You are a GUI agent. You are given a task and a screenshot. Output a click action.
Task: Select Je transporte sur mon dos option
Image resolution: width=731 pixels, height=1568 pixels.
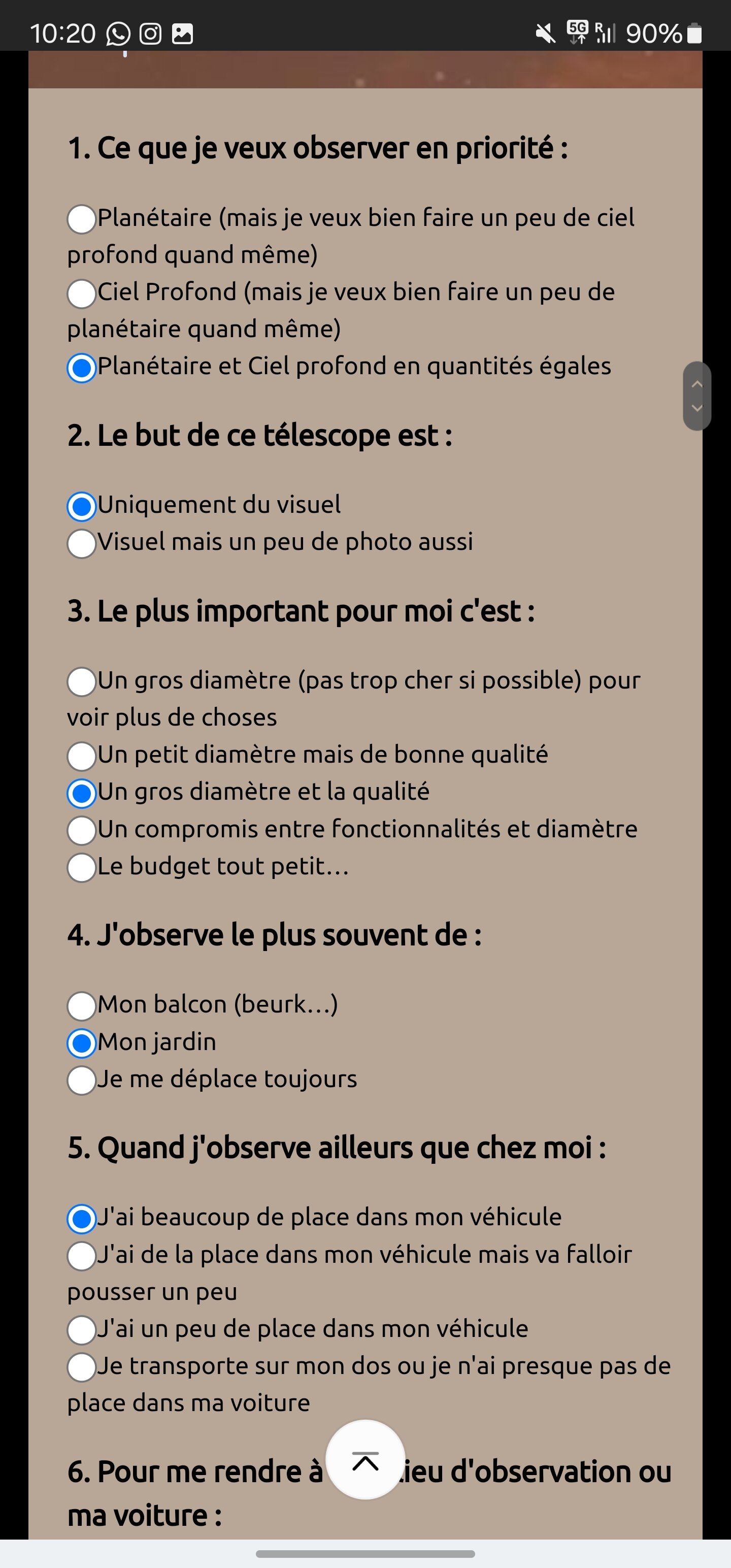pos(81,1367)
